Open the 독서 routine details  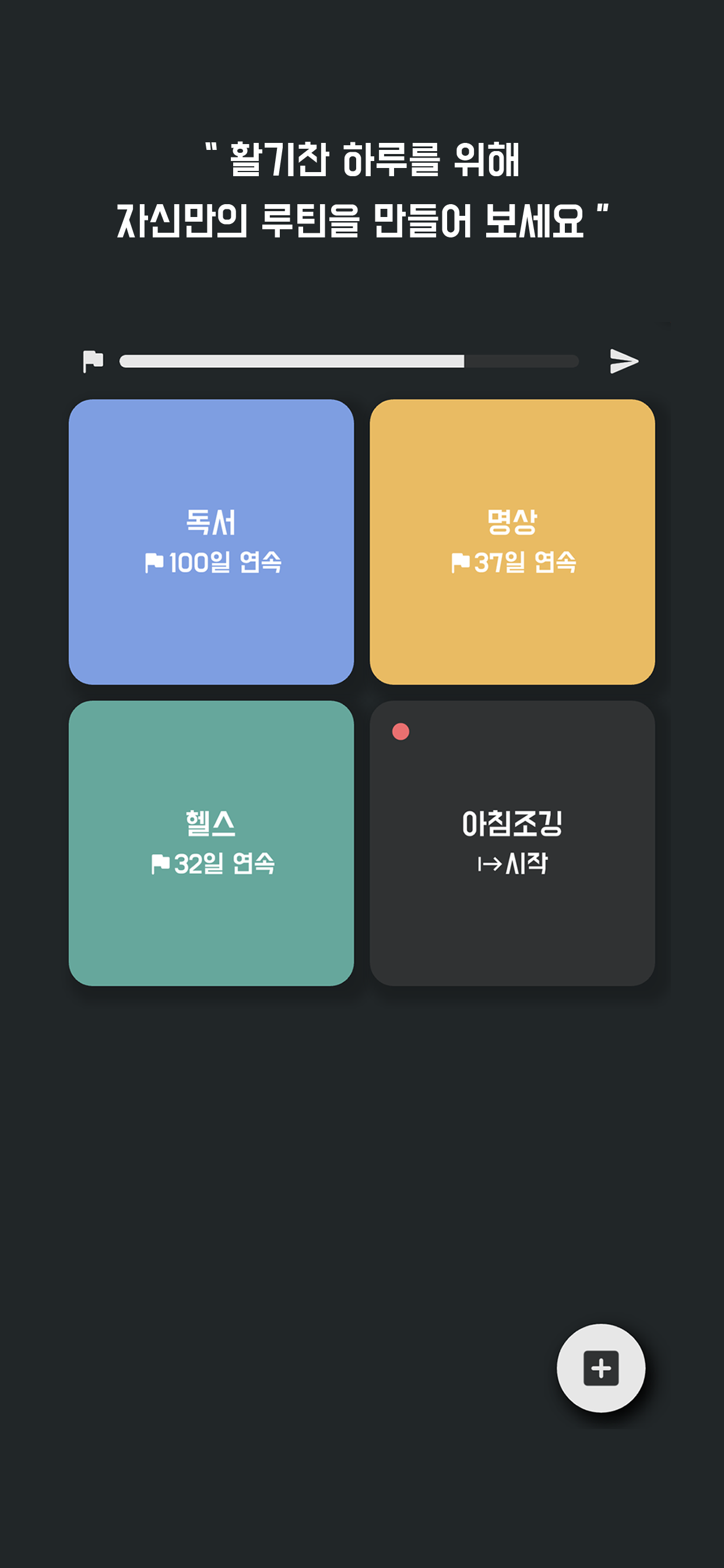pos(212,542)
